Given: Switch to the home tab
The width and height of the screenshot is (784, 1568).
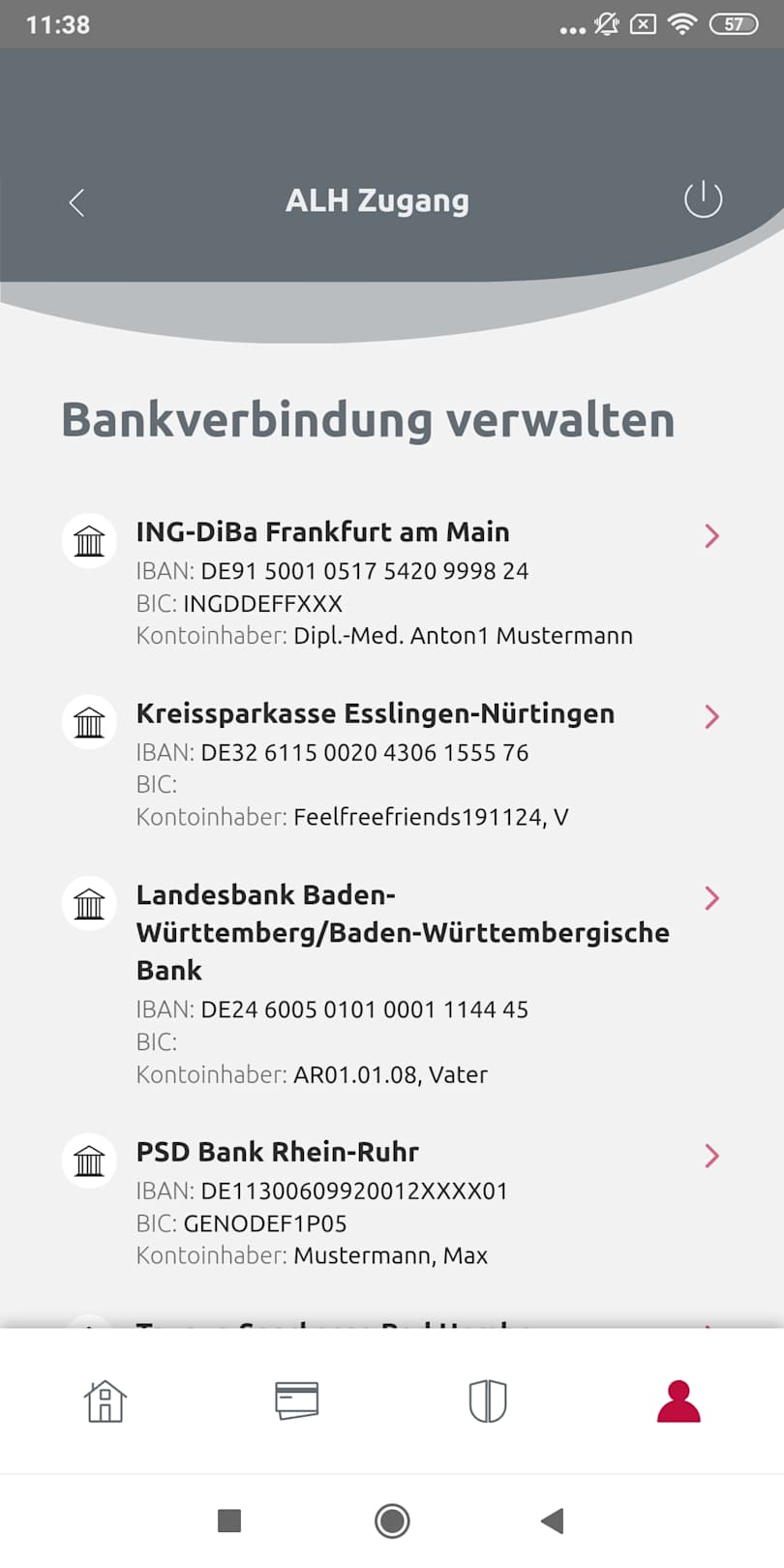Looking at the screenshot, I should tap(105, 1401).
